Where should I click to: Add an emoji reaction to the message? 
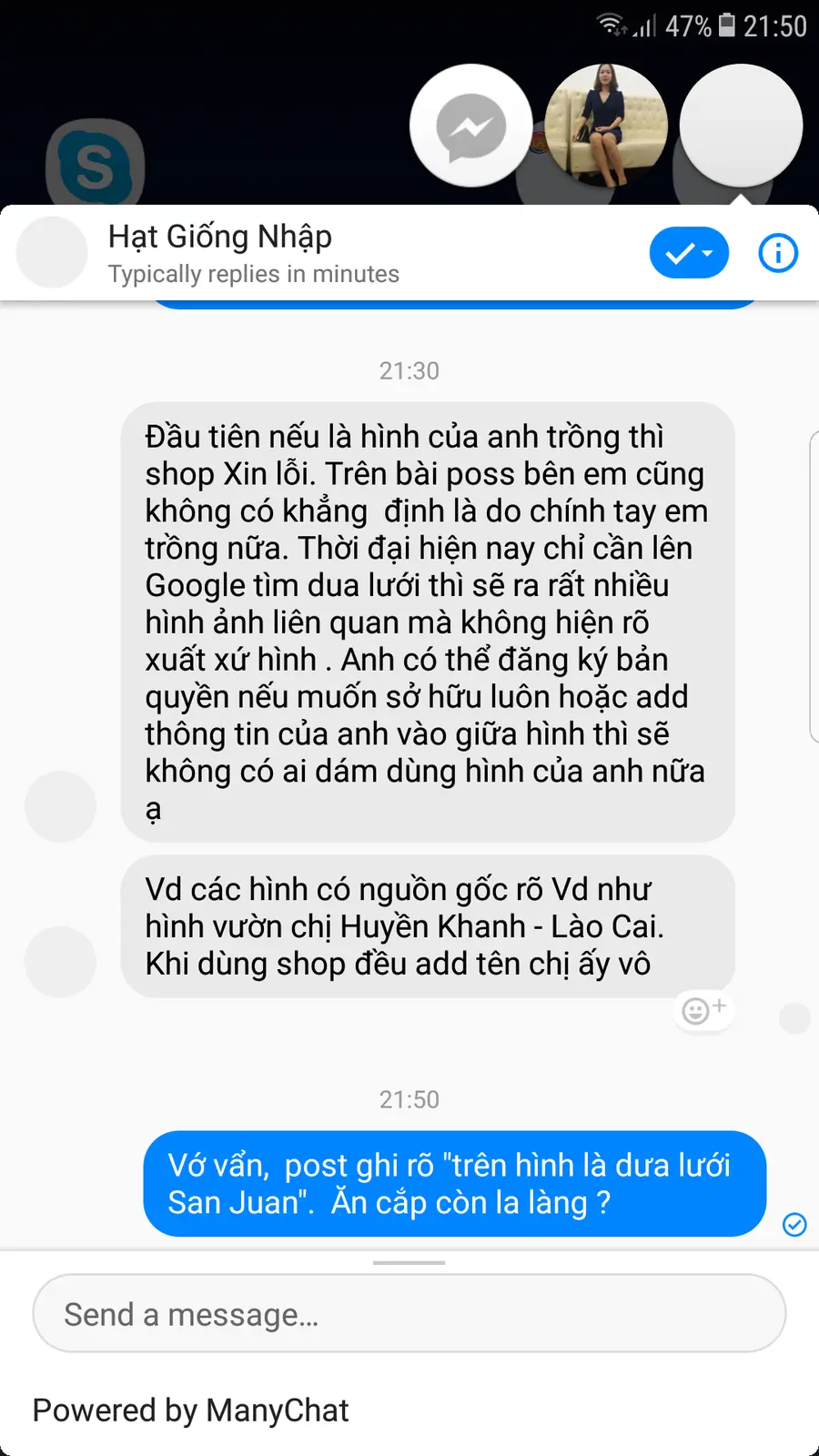(x=703, y=1009)
